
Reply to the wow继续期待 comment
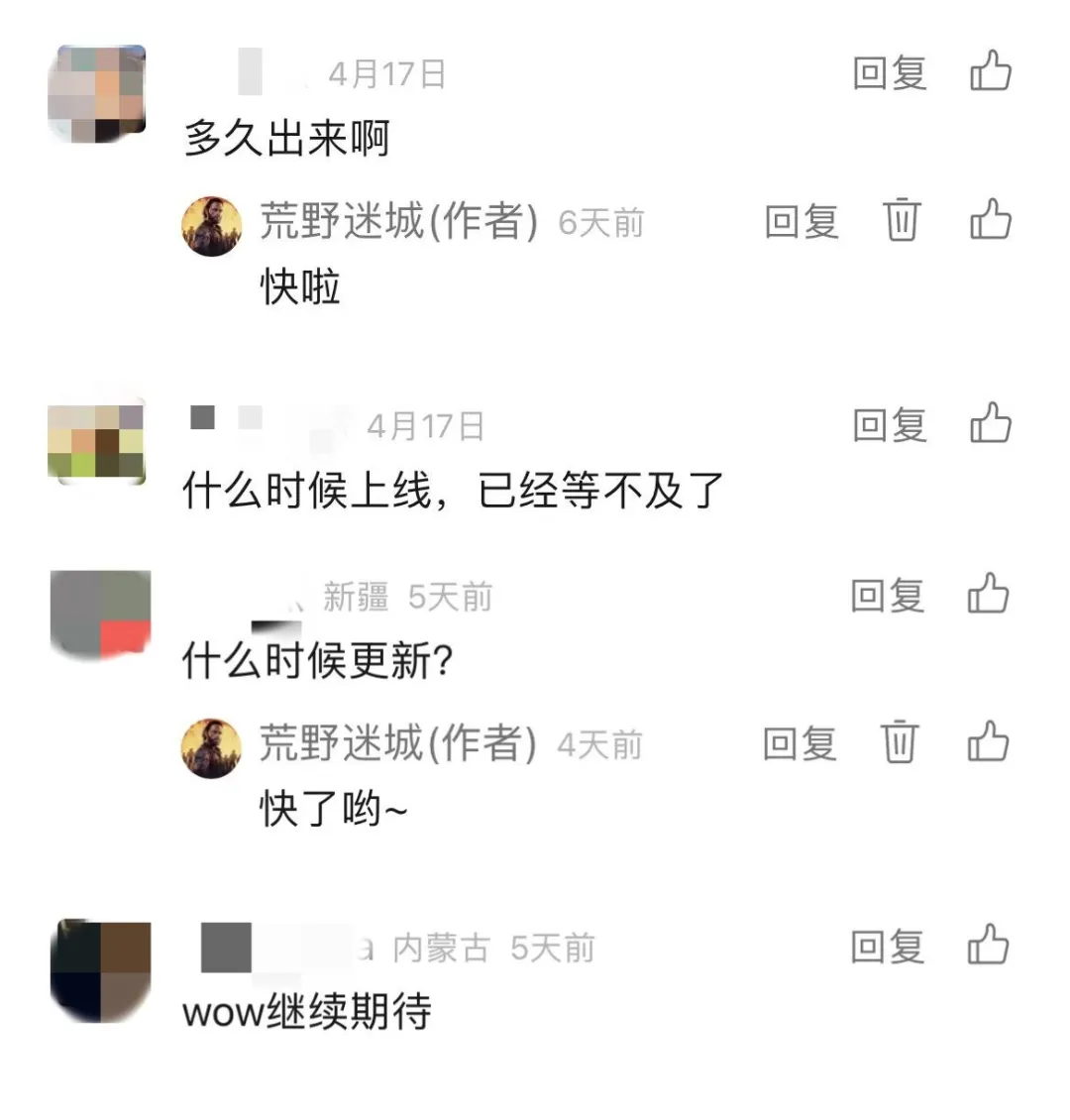(887, 947)
